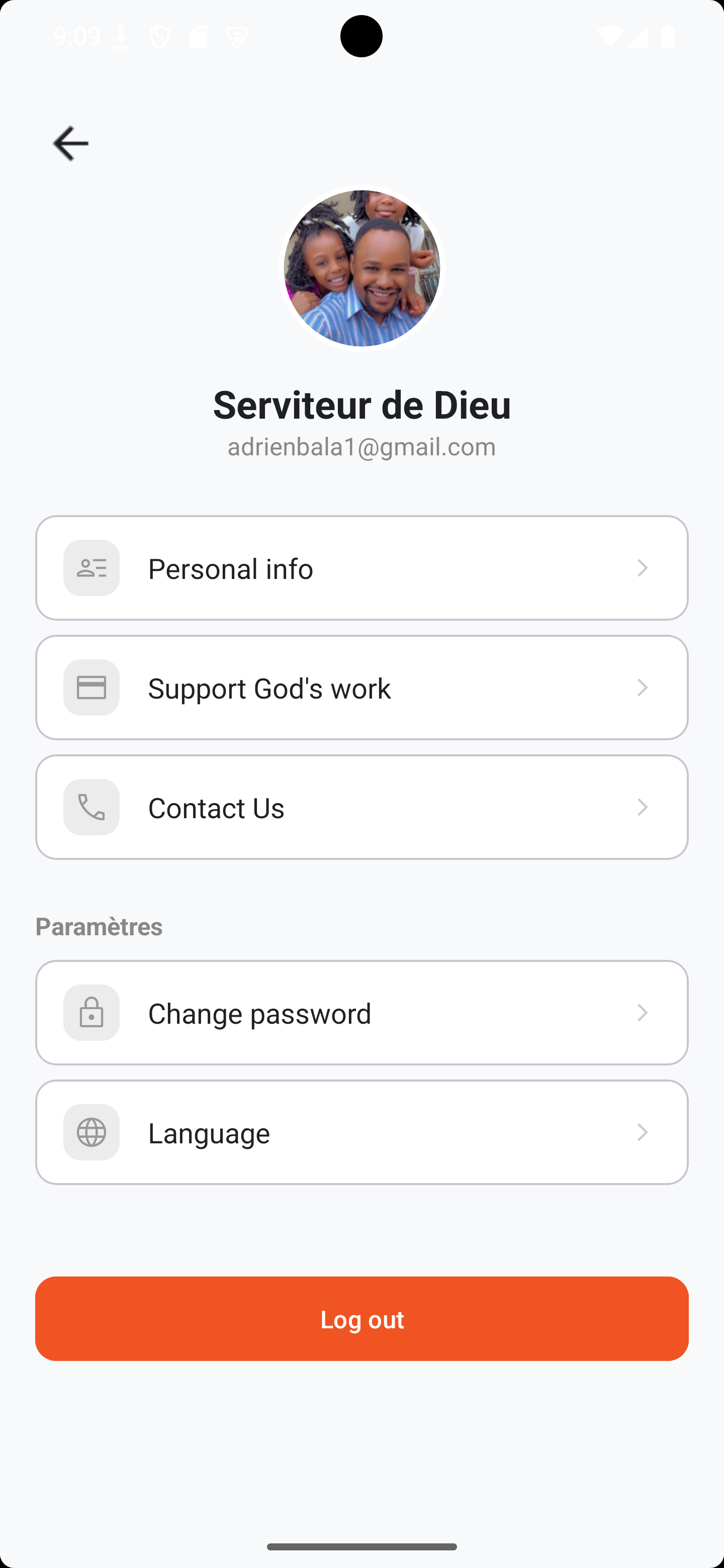724x1568 pixels.
Task: Tap the Log out button
Action: click(361, 1318)
